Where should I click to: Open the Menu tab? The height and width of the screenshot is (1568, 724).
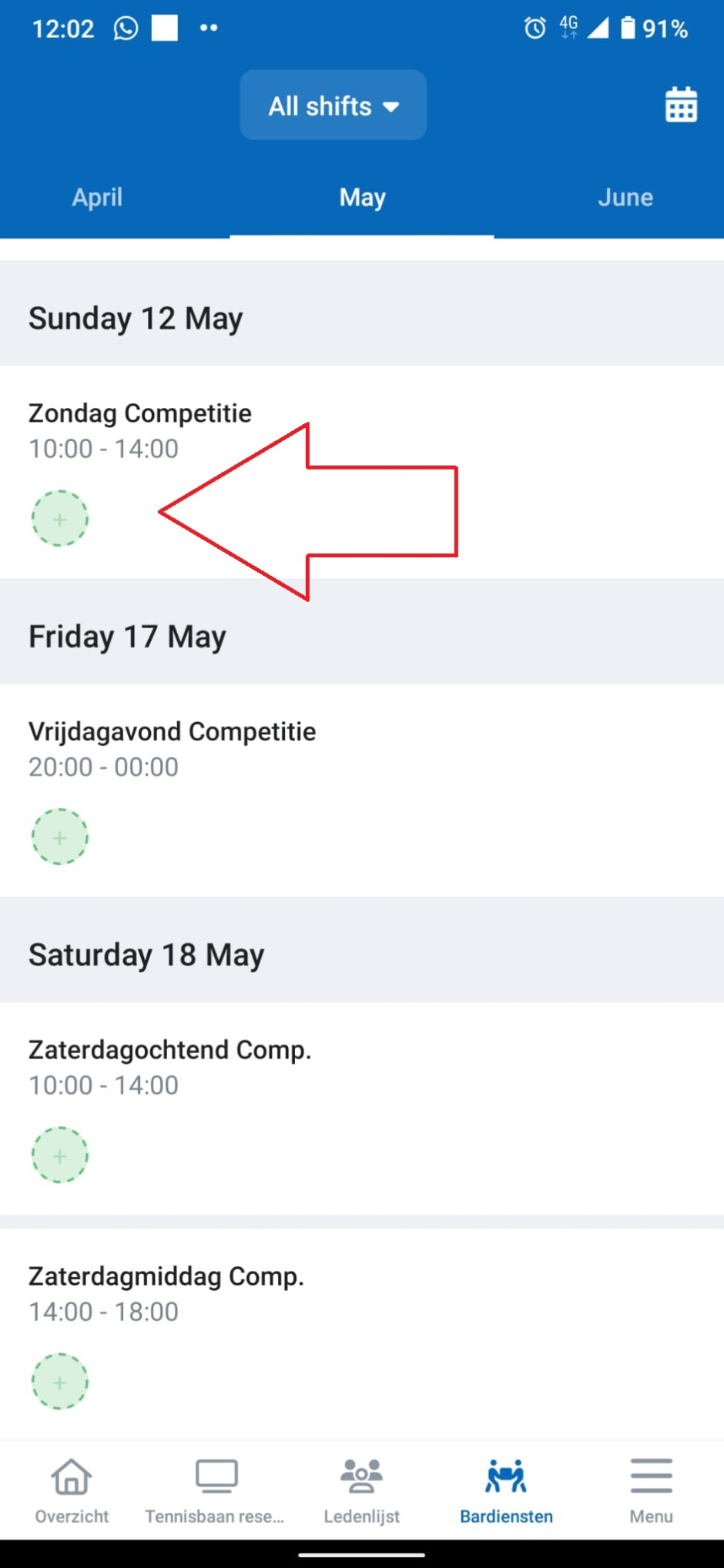coord(651,1490)
